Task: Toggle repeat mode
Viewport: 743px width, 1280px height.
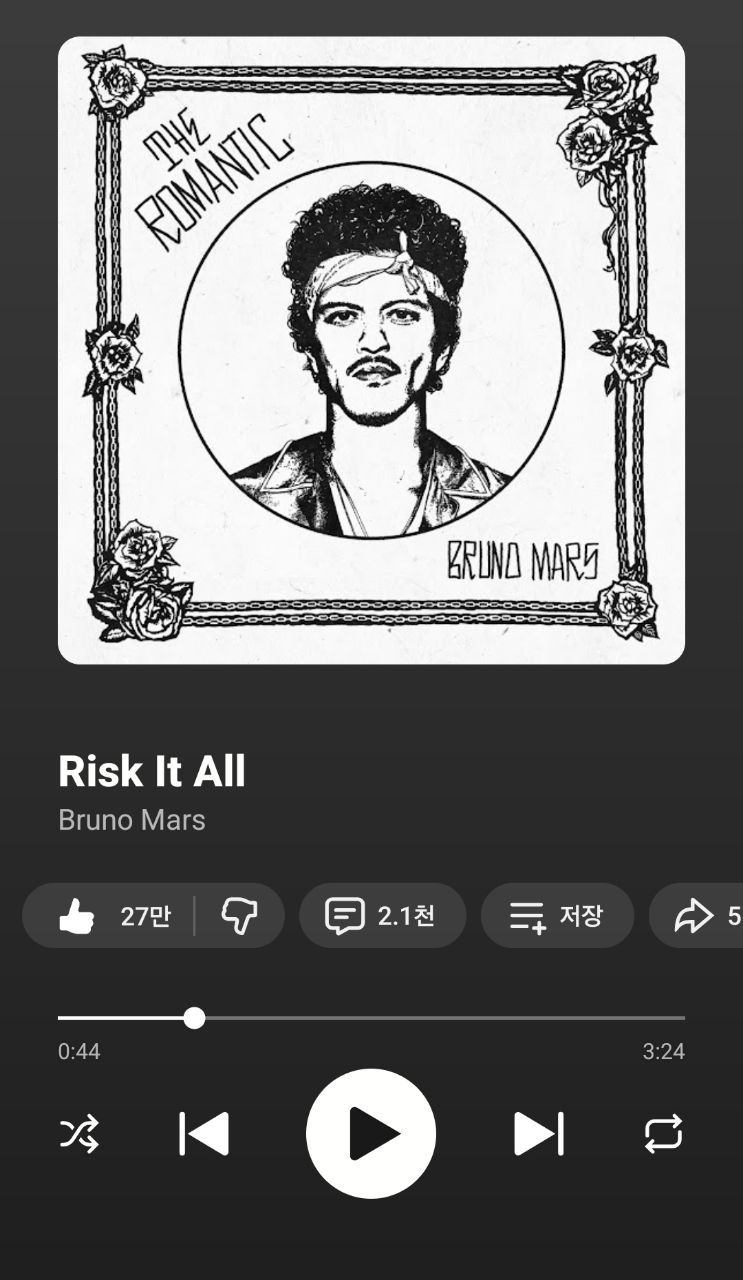Action: pos(662,1133)
